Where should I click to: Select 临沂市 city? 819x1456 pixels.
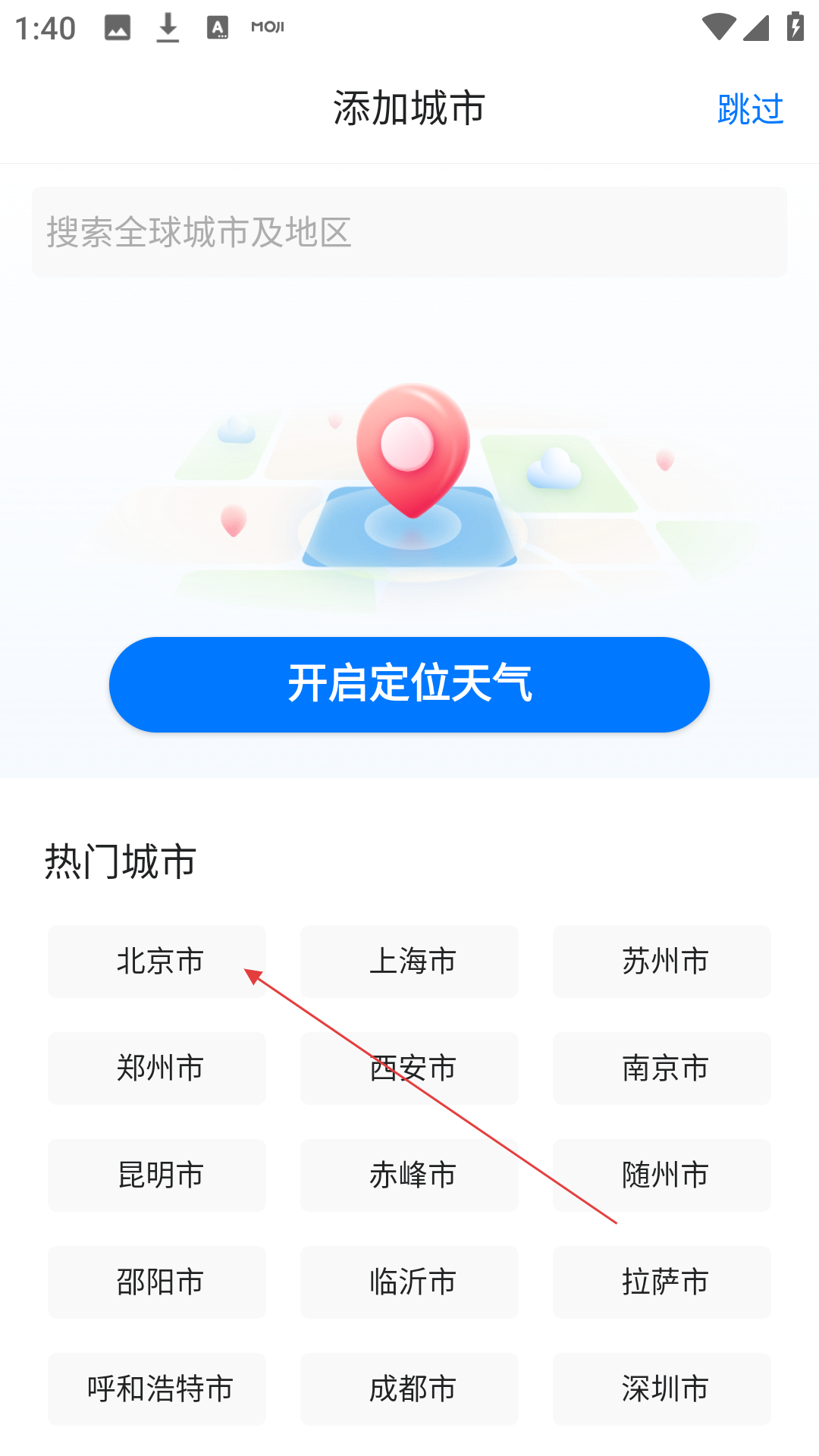pyautogui.click(x=409, y=1282)
